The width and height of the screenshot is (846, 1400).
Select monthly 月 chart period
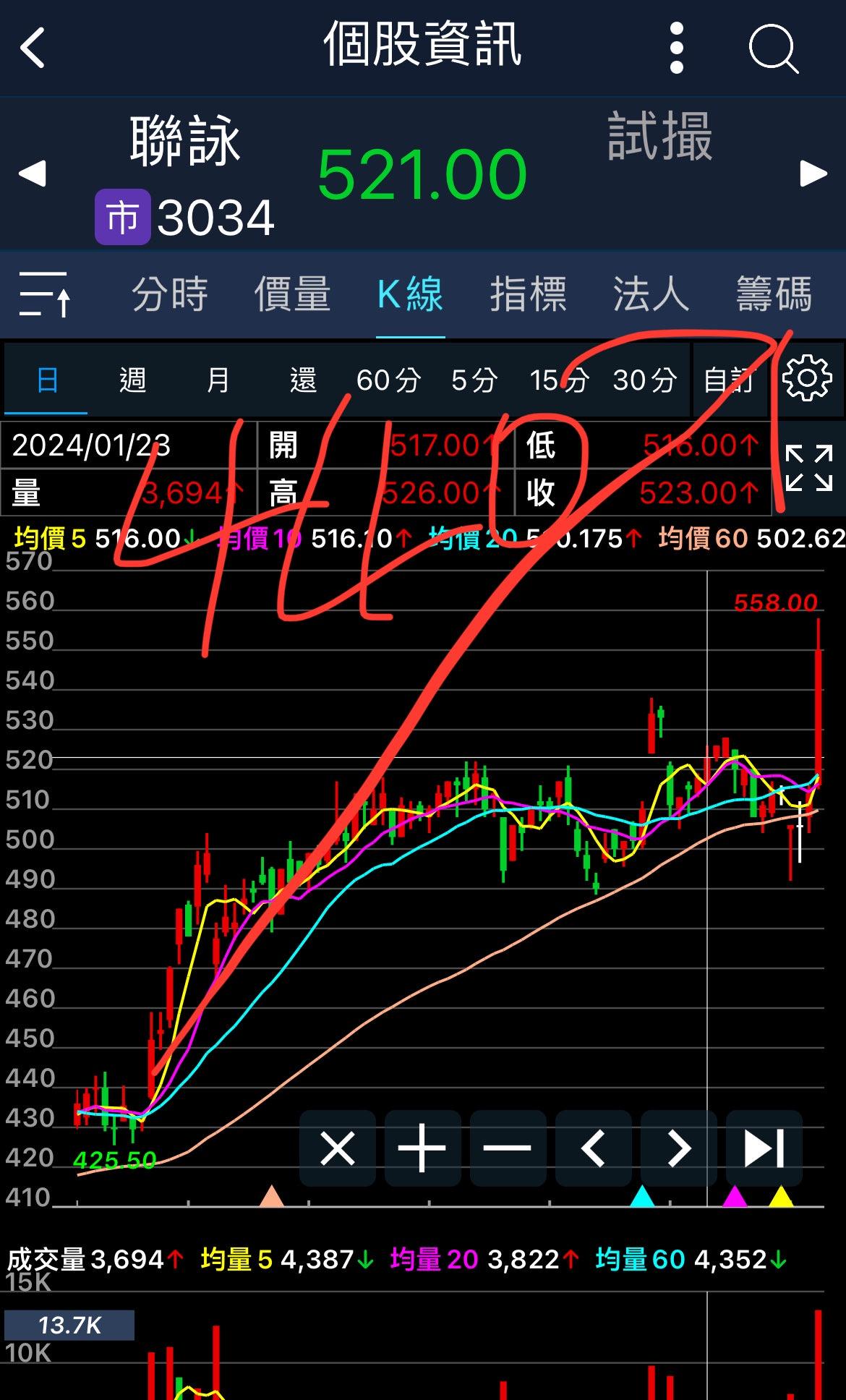(x=218, y=380)
